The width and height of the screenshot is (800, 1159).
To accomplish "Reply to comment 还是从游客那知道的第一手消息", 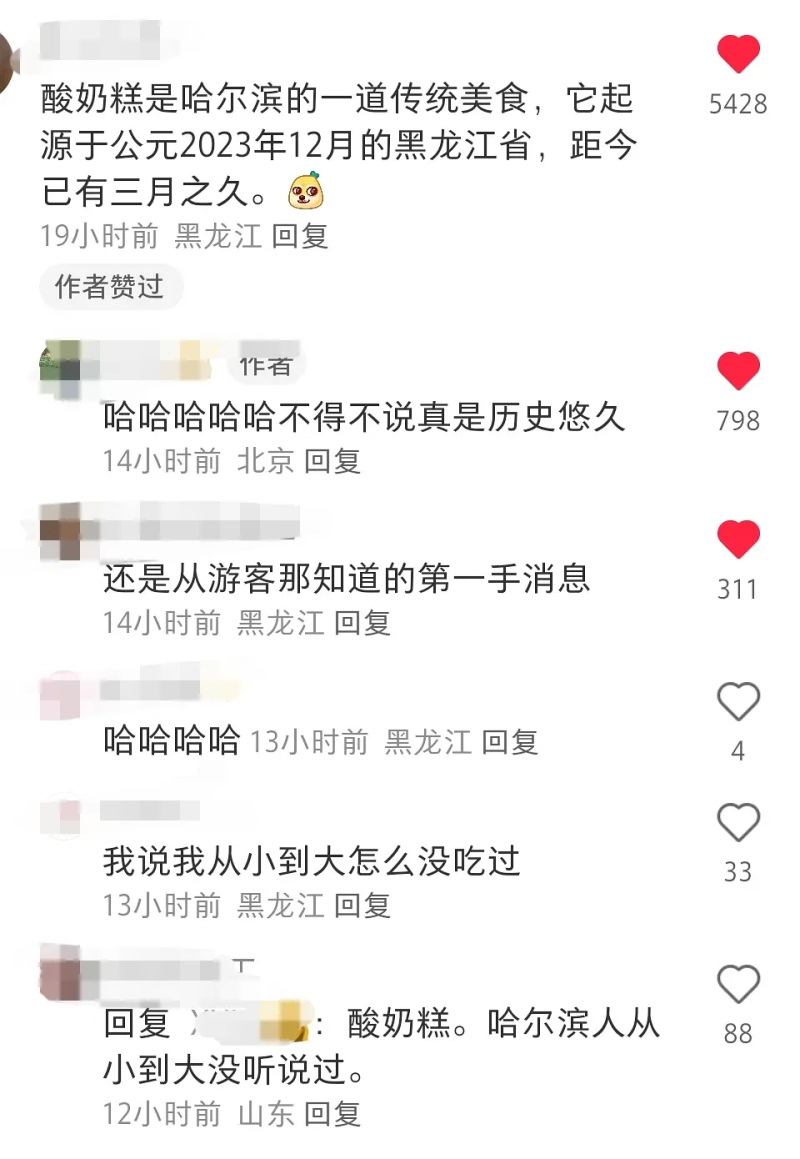I will [362, 622].
